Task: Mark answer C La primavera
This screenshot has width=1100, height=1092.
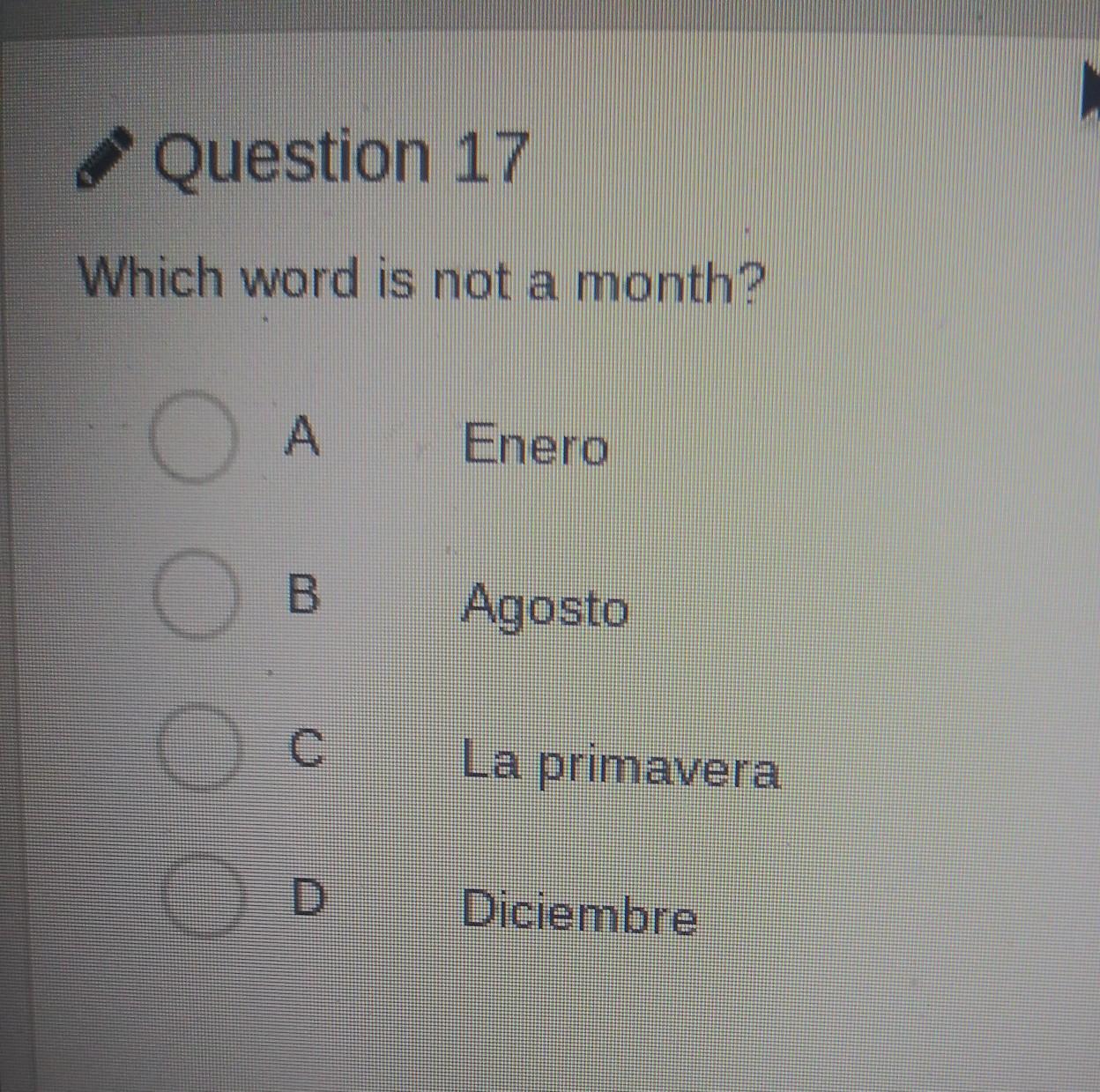Action: tap(200, 747)
